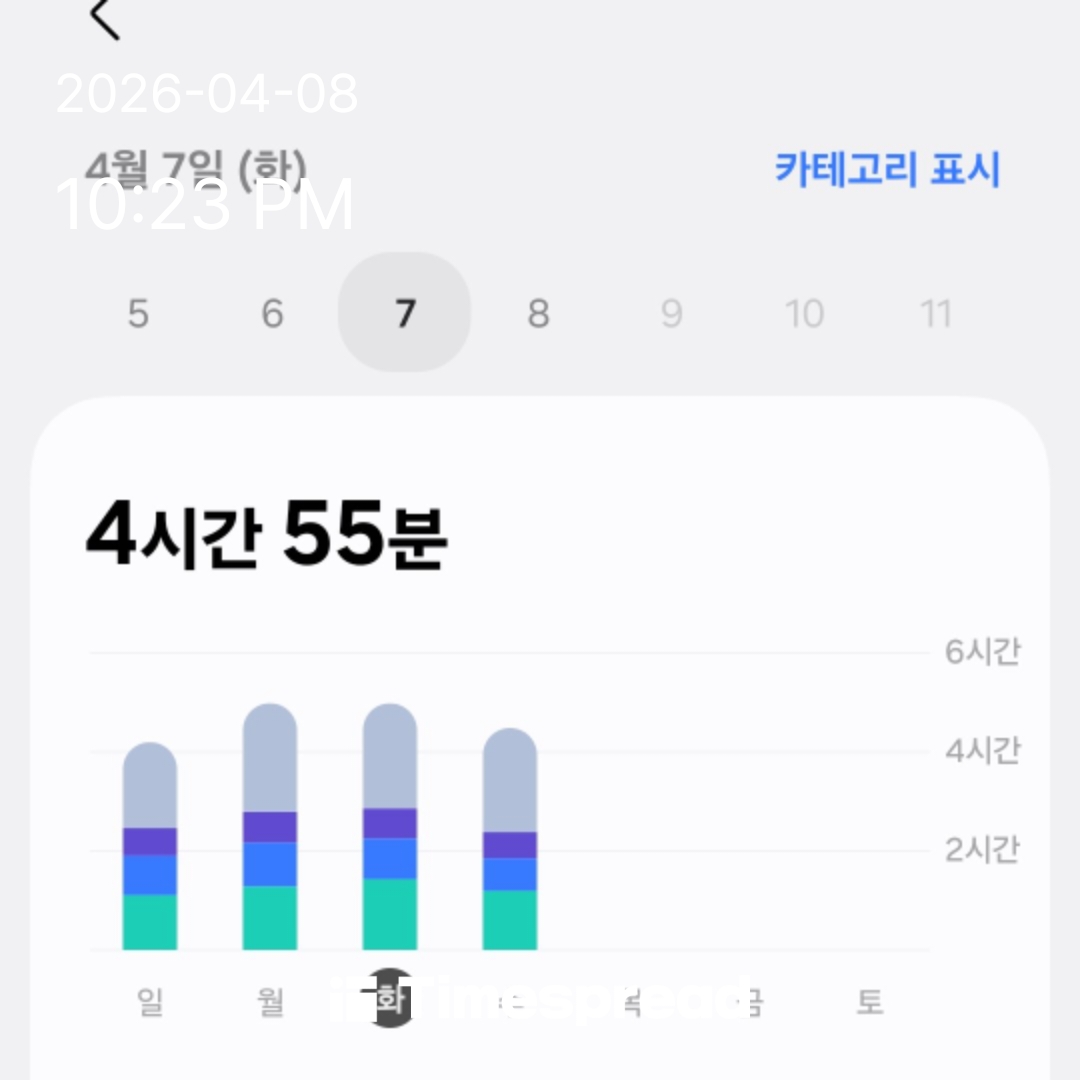Image resolution: width=1080 pixels, height=1080 pixels.
Task: Tap the highlighted day 7 chip
Action: coord(404,313)
